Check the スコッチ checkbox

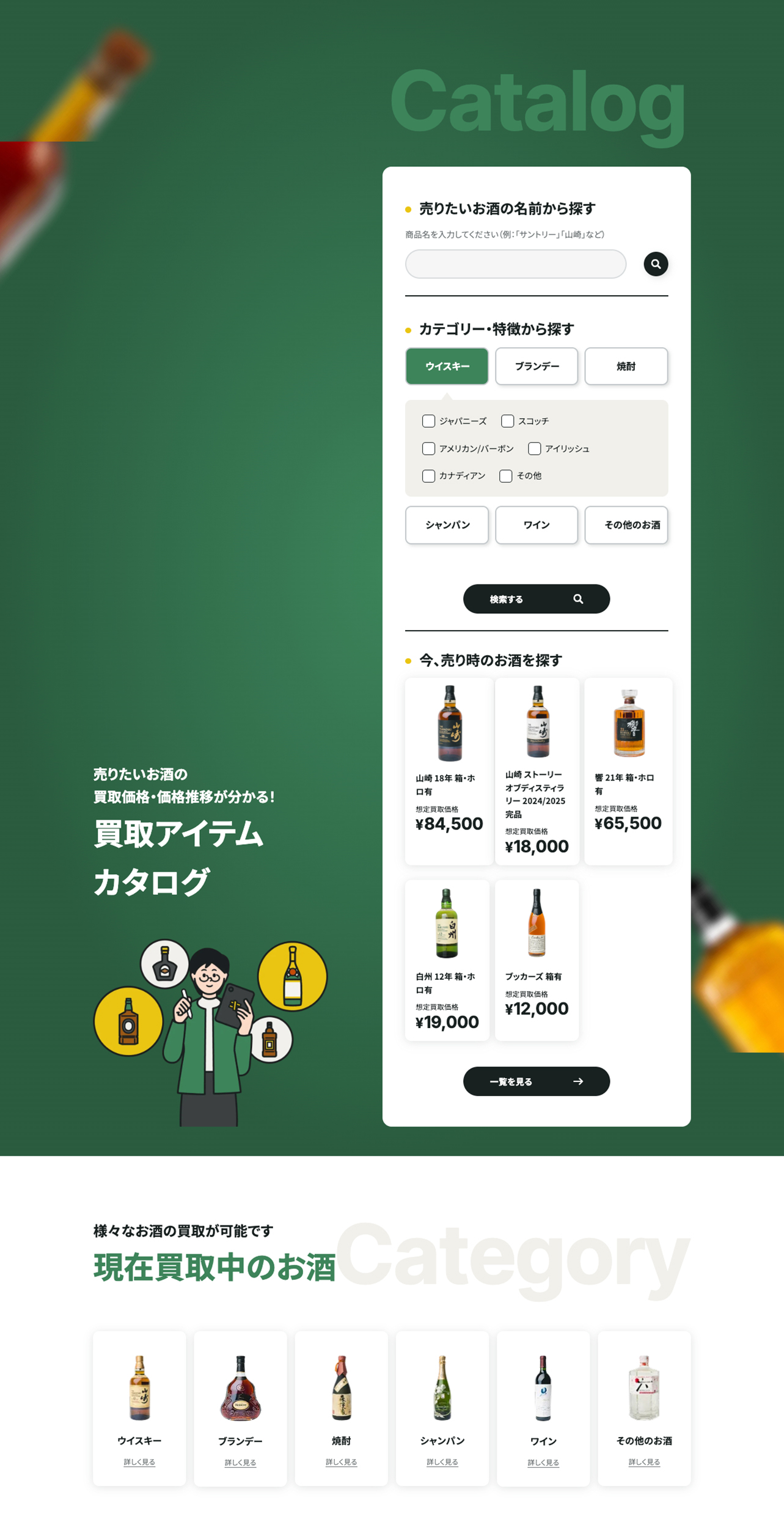(x=507, y=421)
